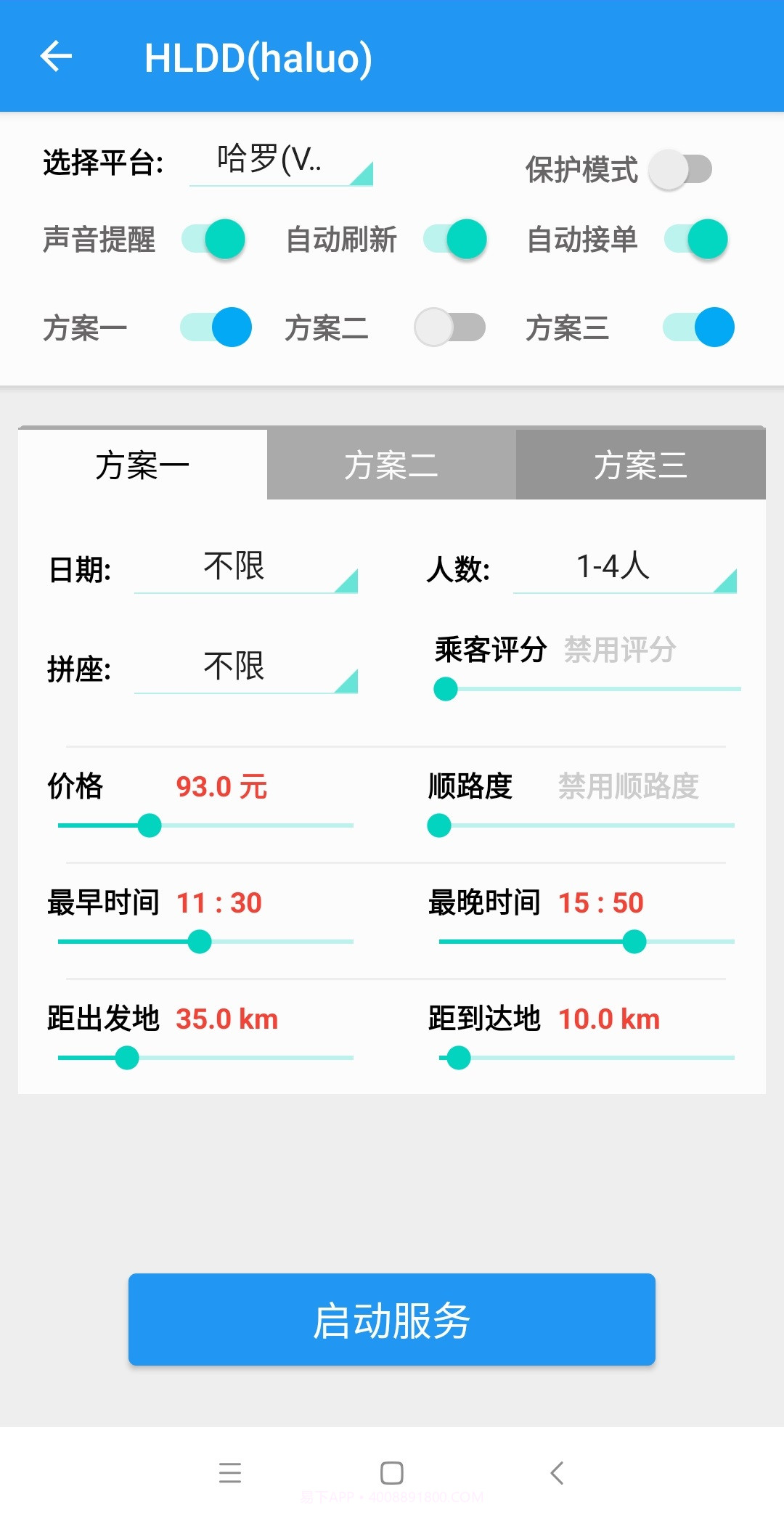Adjust the 价格 price slider
The image size is (784, 1513).
pos(149,825)
